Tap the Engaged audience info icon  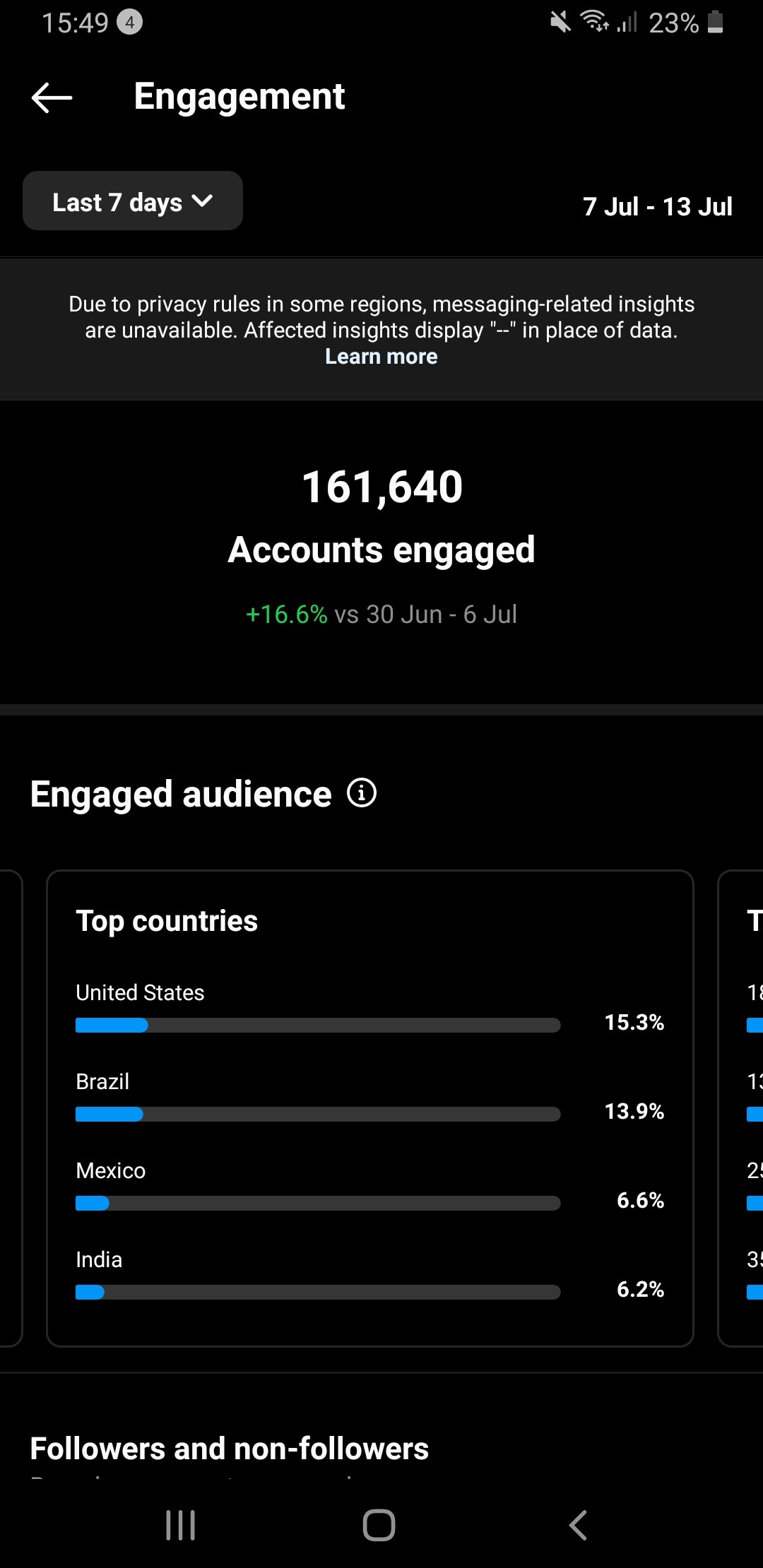point(362,792)
